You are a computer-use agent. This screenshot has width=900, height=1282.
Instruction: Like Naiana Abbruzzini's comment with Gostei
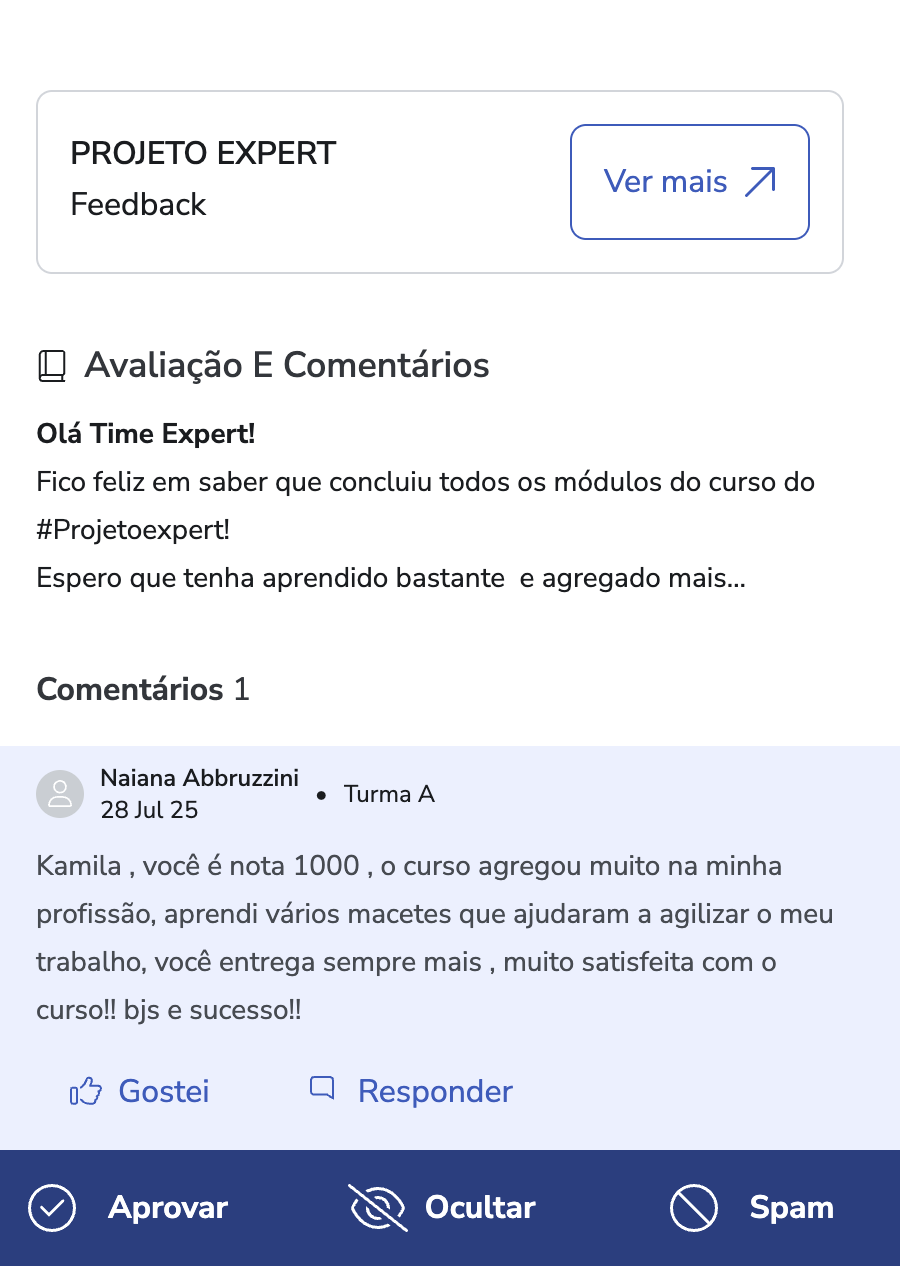point(140,1091)
